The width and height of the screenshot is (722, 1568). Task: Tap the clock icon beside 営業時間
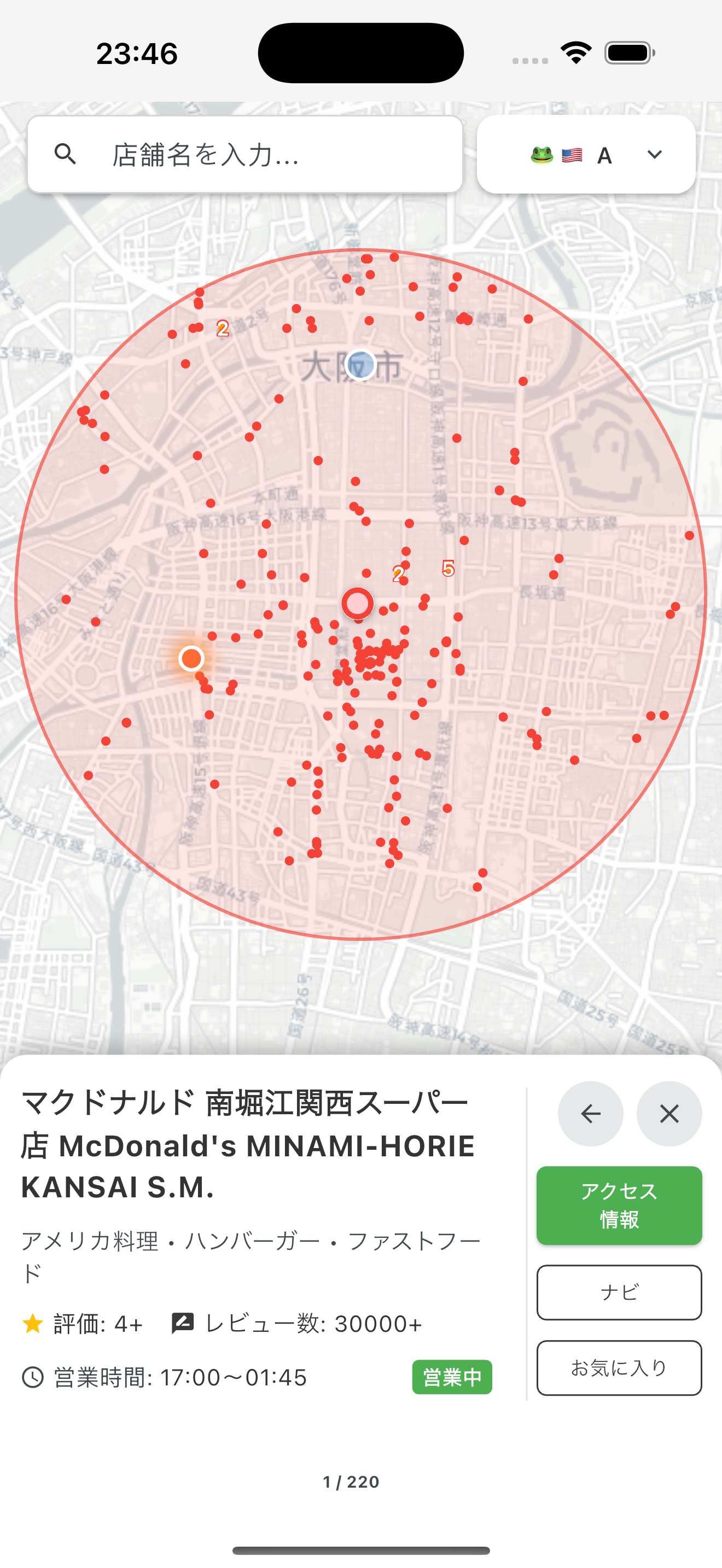32,1378
